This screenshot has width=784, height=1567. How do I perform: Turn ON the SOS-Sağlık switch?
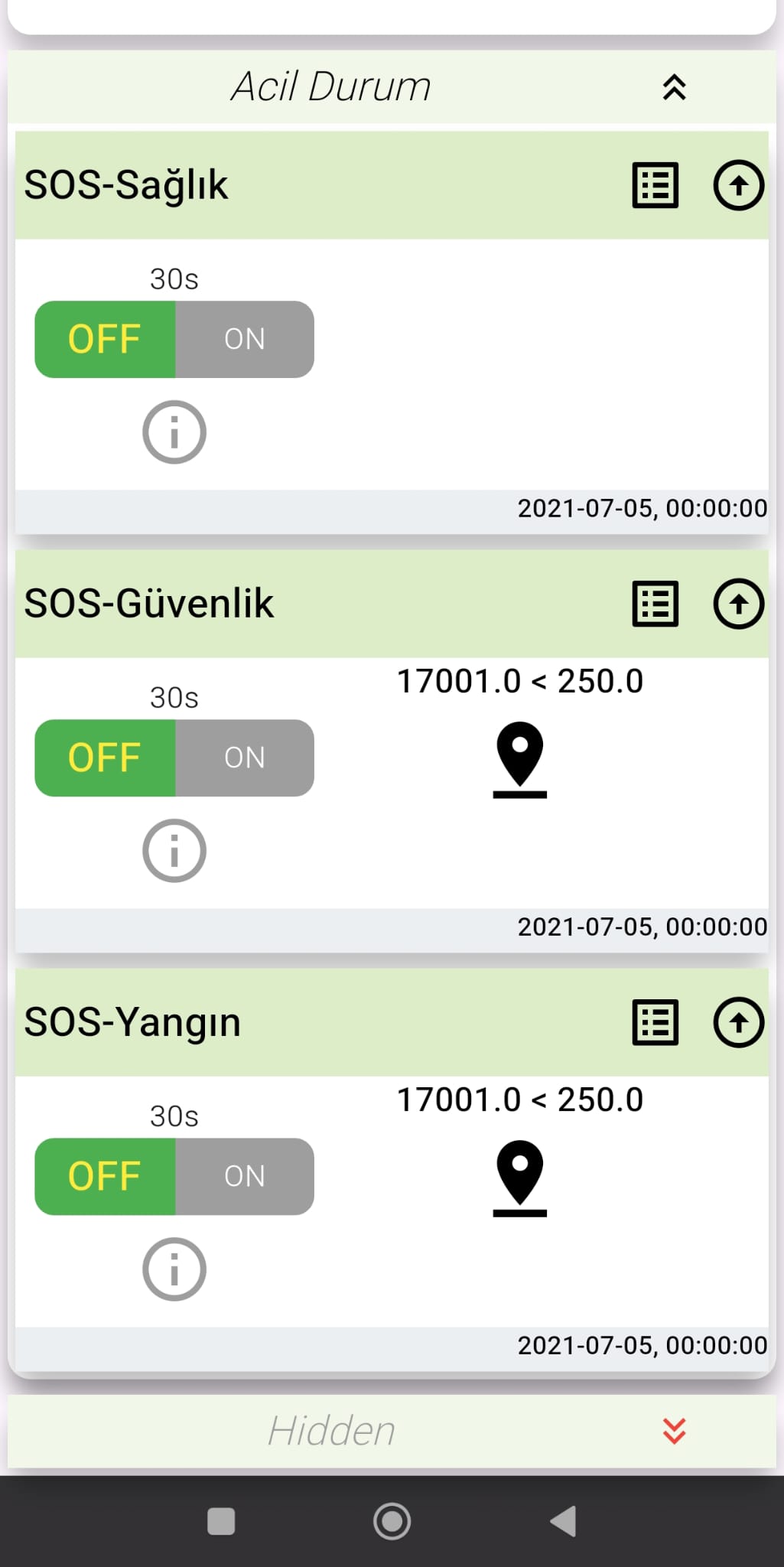click(x=243, y=339)
